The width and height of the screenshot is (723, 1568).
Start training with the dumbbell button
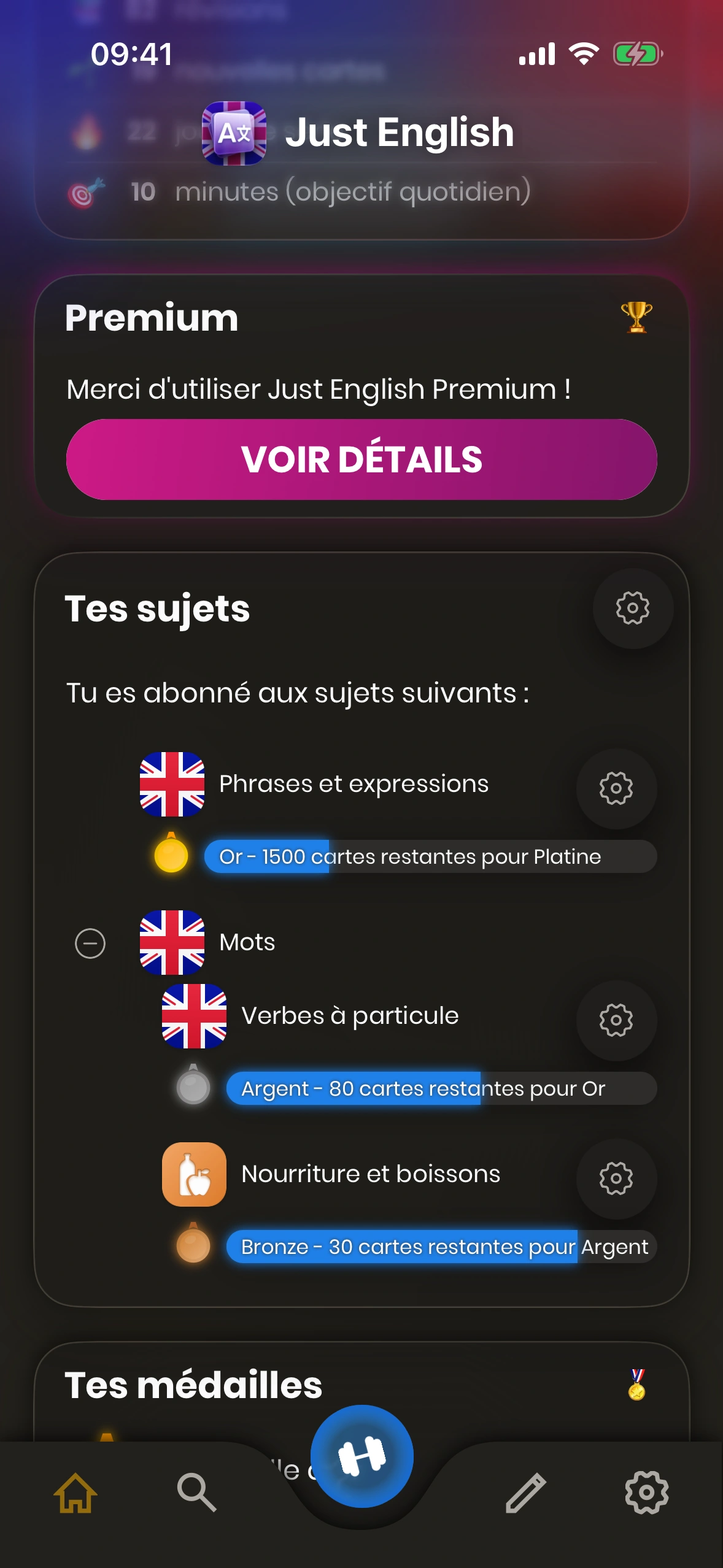(x=361, y=1456)
